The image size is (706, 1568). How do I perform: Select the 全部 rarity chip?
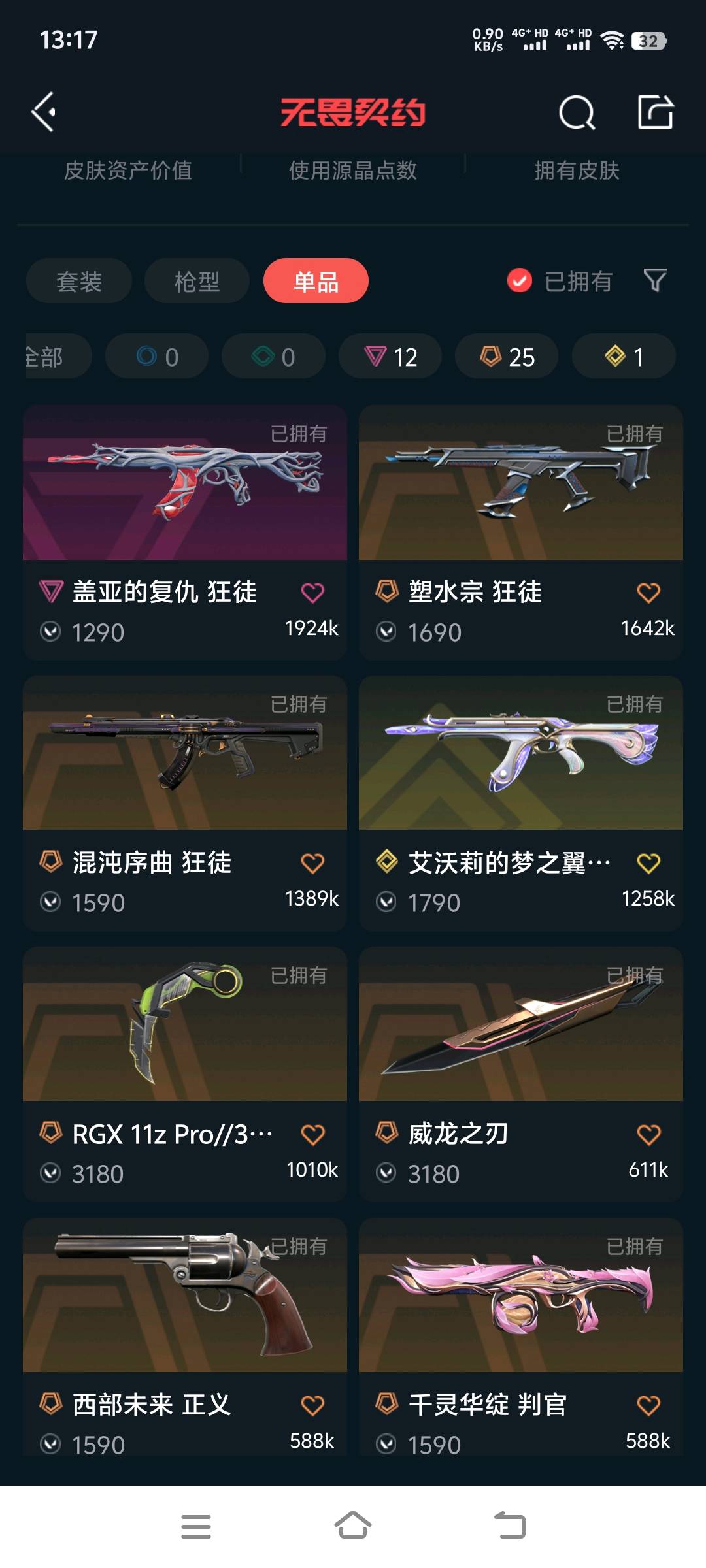58,356
